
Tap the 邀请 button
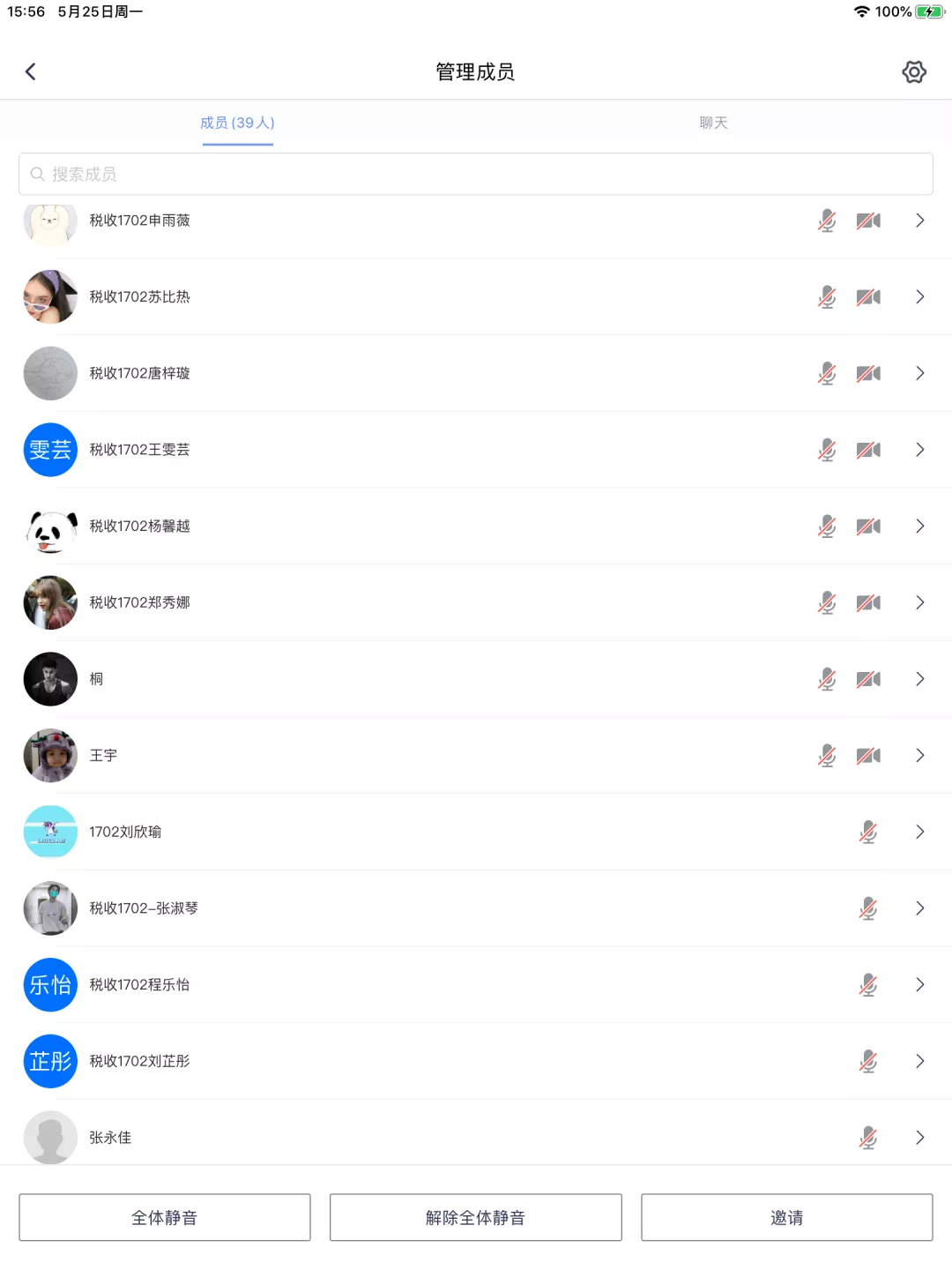tap(786, 1217)
